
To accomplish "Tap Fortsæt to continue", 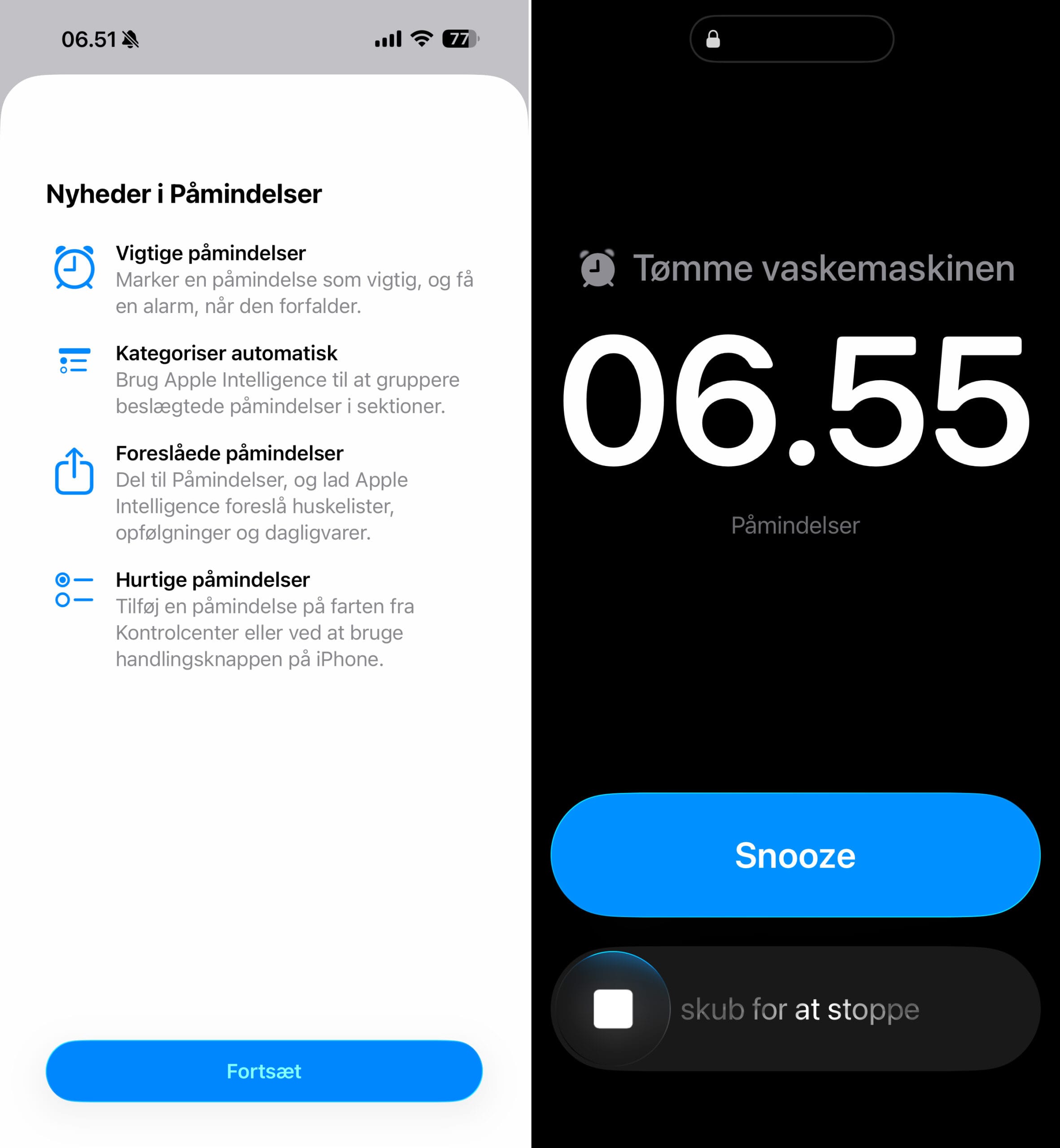I will coord(264,1070).
